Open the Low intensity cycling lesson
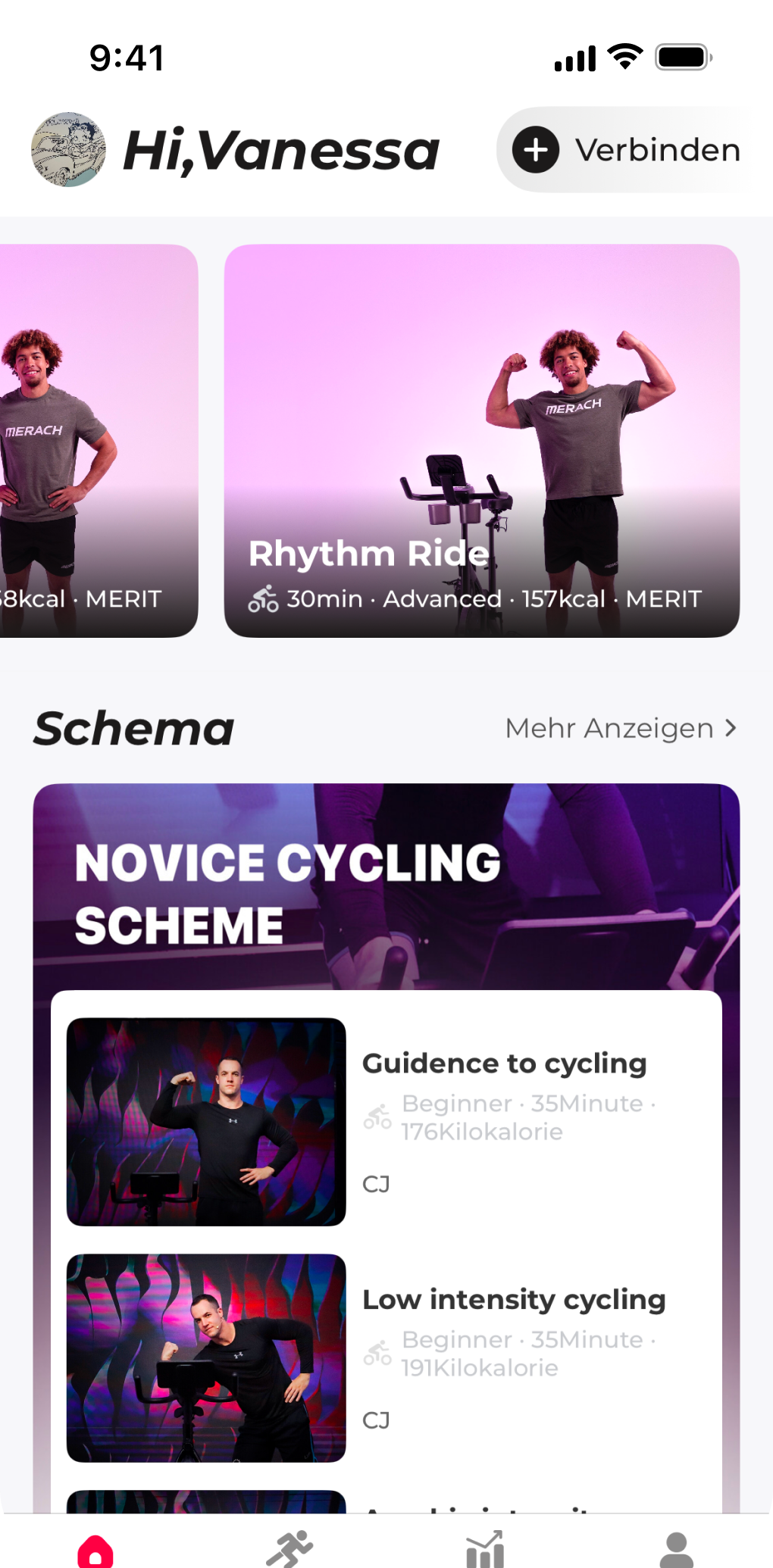Image resolution: width=773 pixels, height=1568 pixels. pos(386,1358)
